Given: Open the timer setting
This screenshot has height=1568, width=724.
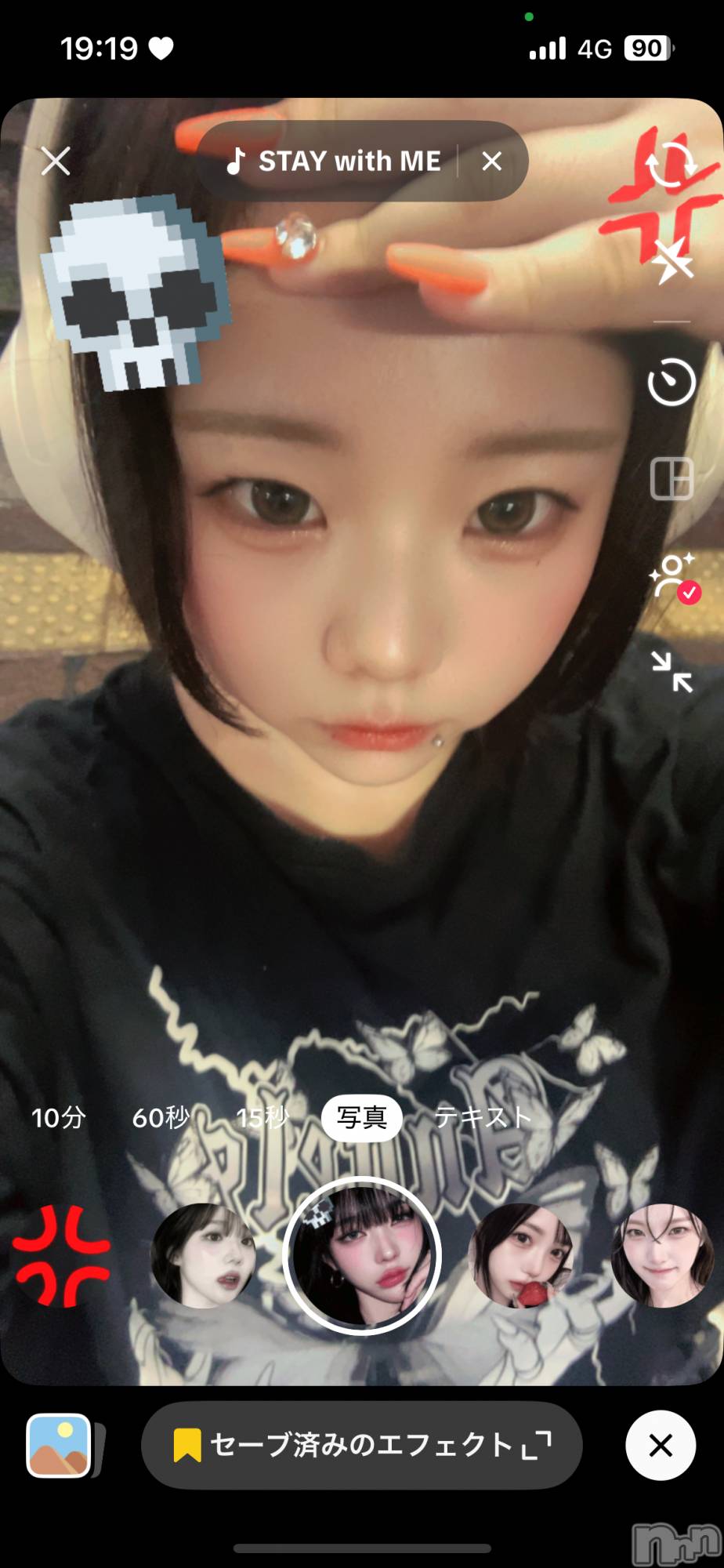Looking at the screenshot, I should point(672,383).
